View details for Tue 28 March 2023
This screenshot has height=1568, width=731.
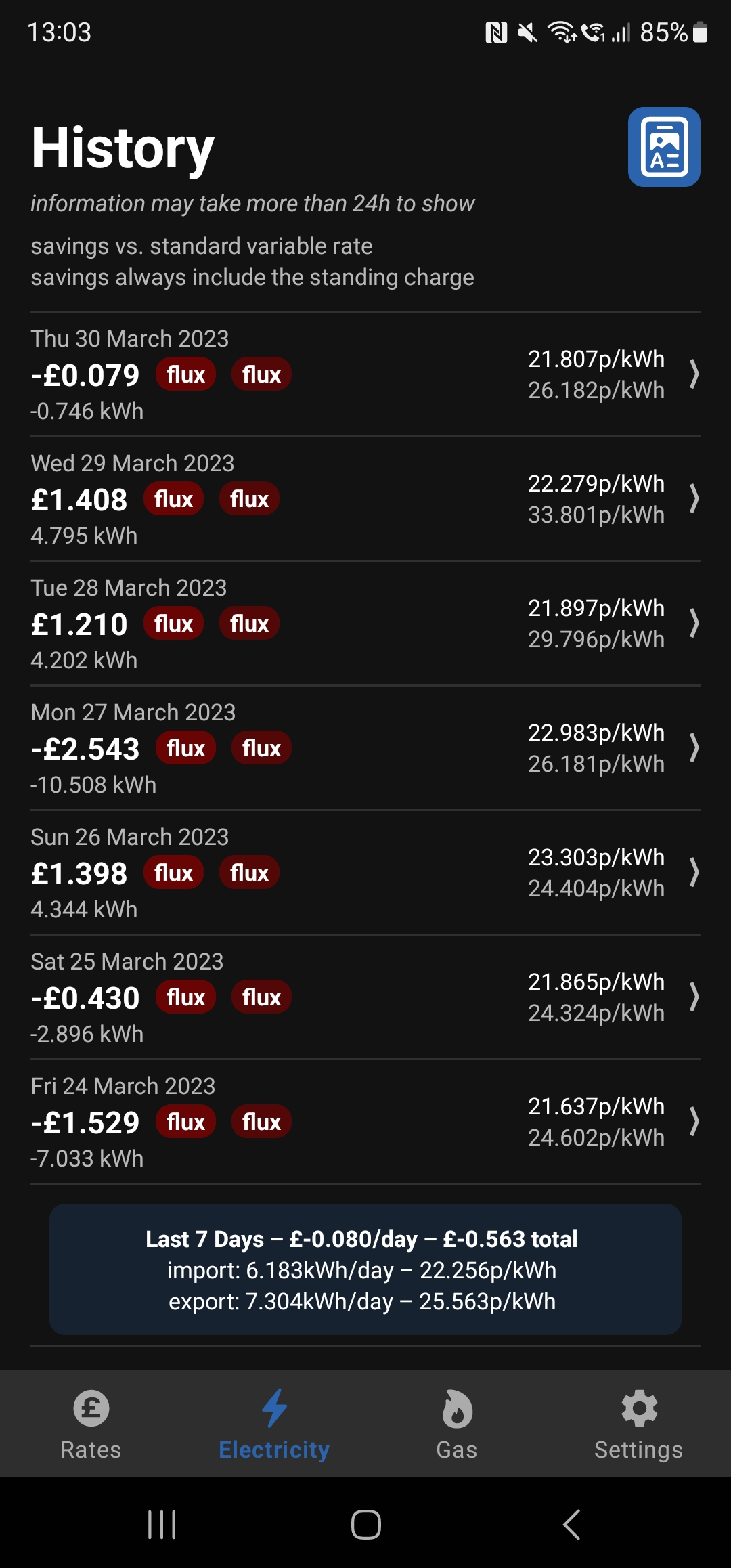[365, 624]
